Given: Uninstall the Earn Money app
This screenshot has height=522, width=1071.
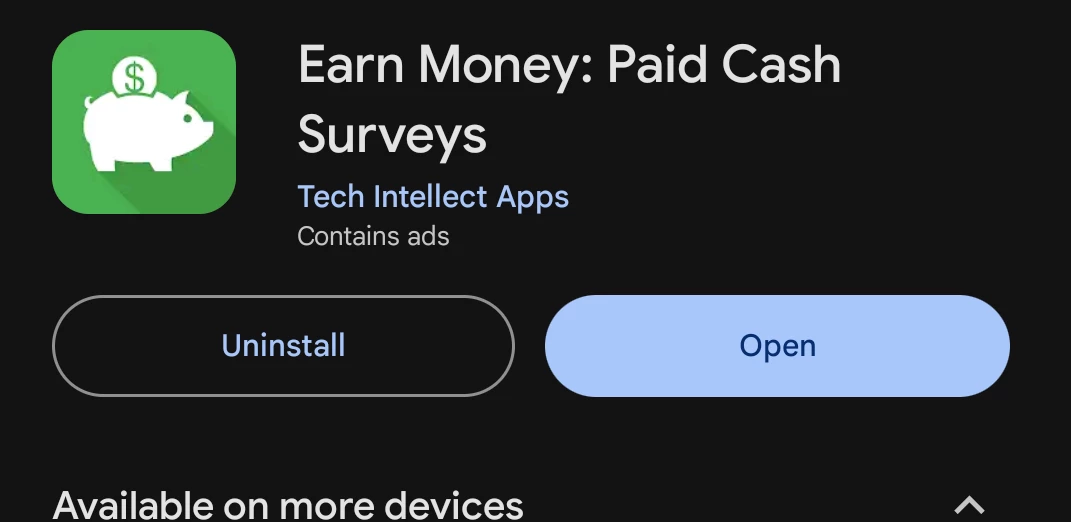Looking at the screenshot, I should tap(283, 346).
